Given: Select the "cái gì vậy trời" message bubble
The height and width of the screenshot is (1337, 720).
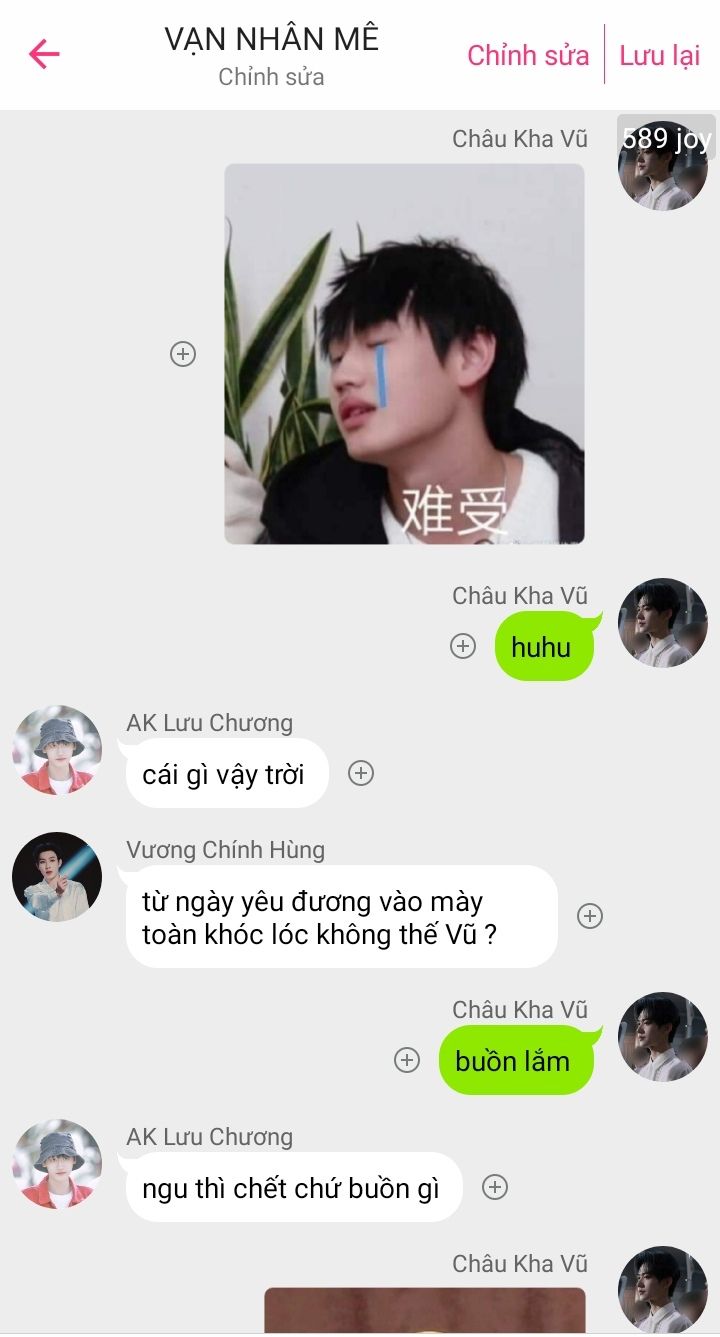Looking at the screenshot, I should point(226,774).
